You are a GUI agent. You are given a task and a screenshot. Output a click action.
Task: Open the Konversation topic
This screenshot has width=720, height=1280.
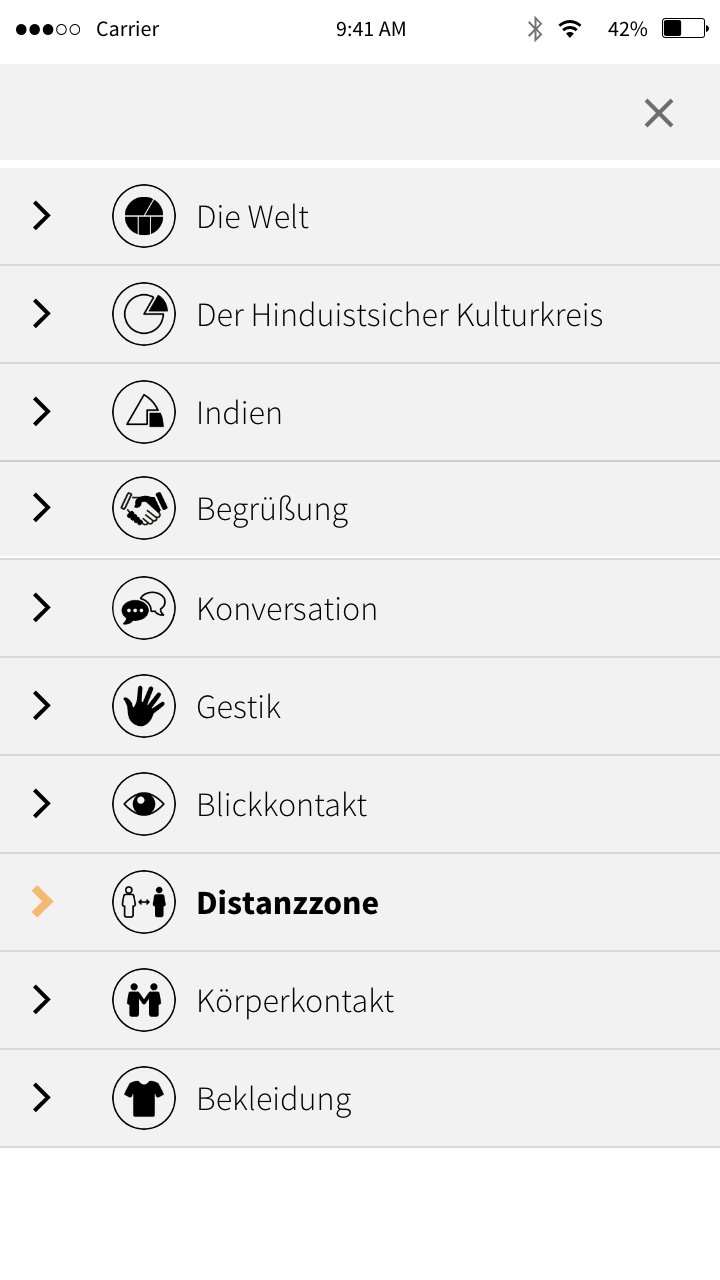tap(360, 608)
